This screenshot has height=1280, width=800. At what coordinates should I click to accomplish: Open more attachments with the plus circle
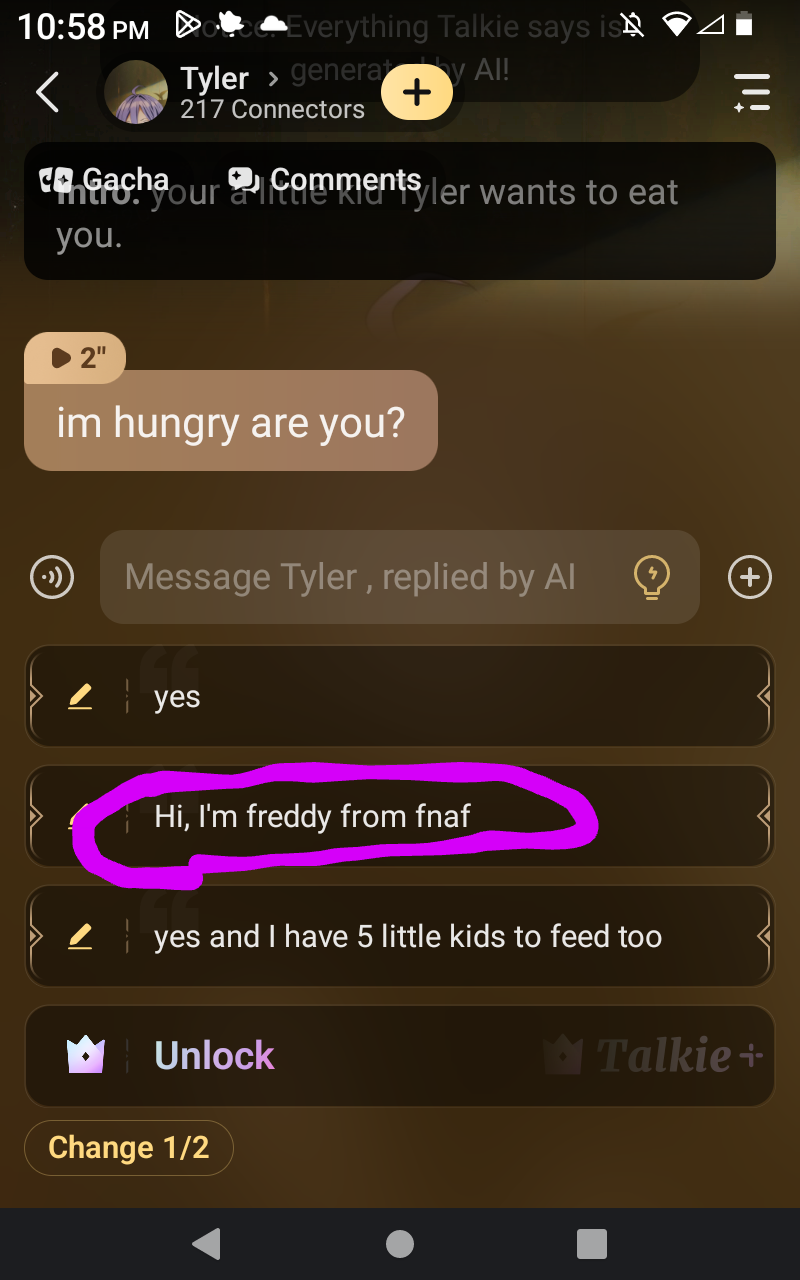[x=750, y=577]
